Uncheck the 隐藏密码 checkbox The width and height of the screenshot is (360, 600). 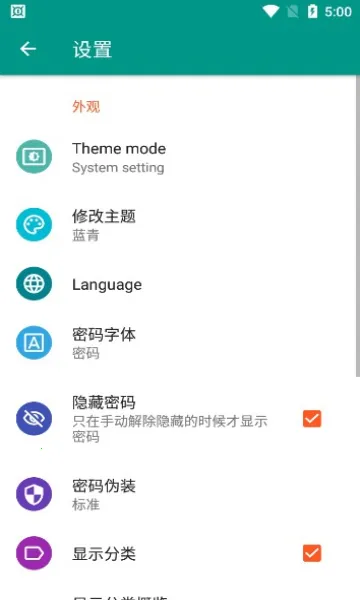pyautogui.click(x=312, y=418)
